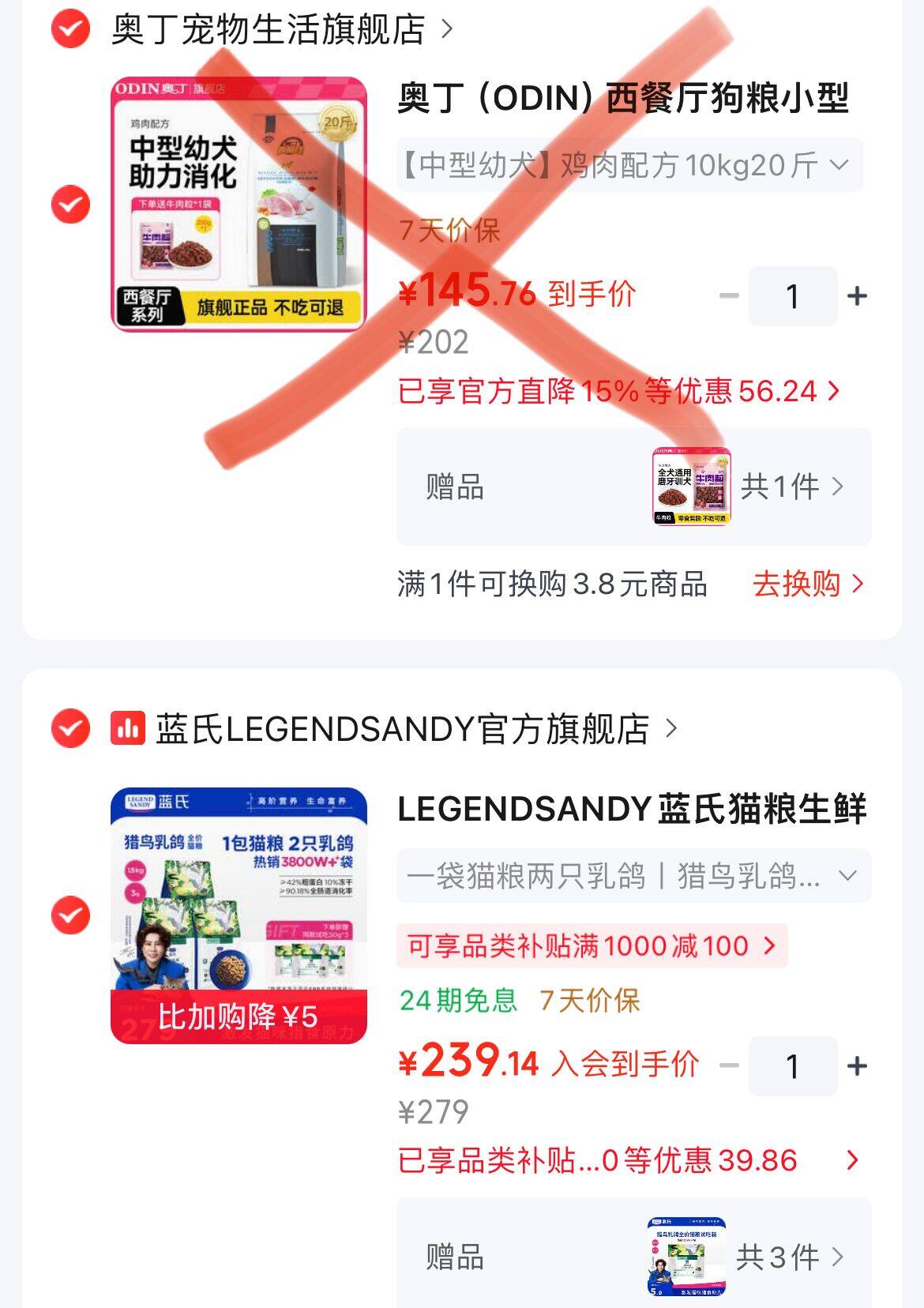Open the 蓝氏 cat food product image

coord(239,915)
